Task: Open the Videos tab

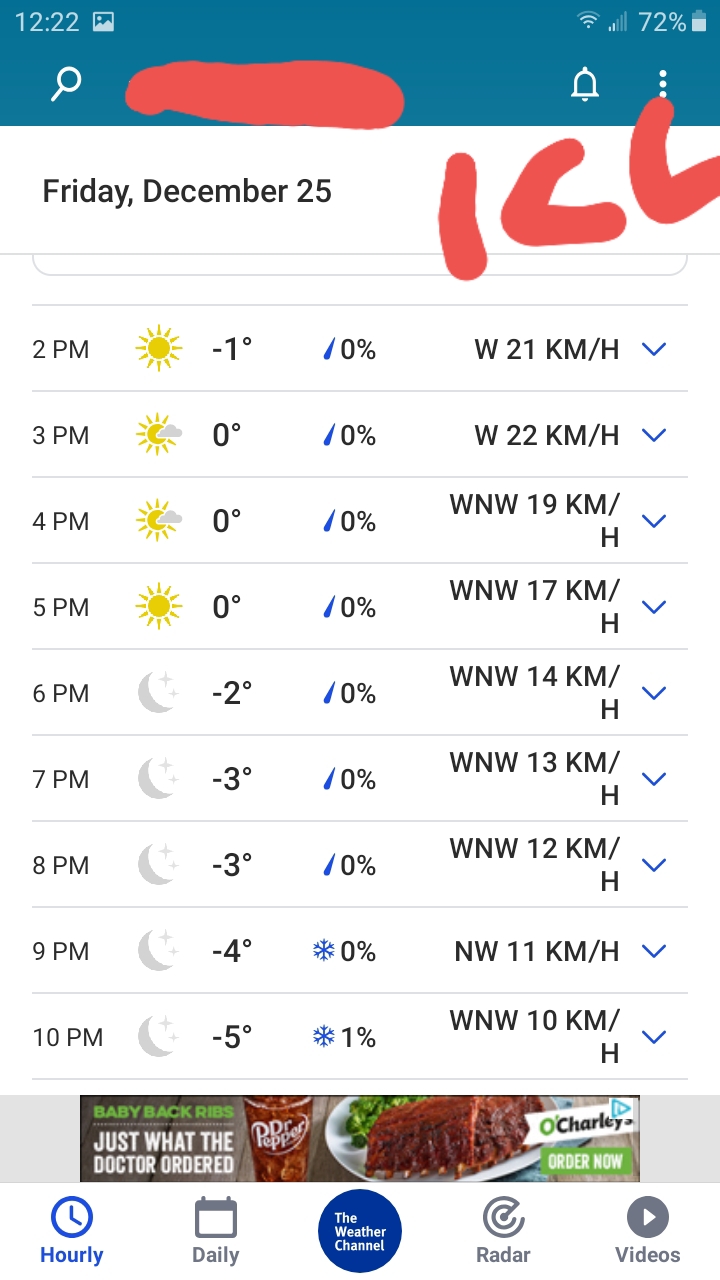Action: (x=647, y=1232)
